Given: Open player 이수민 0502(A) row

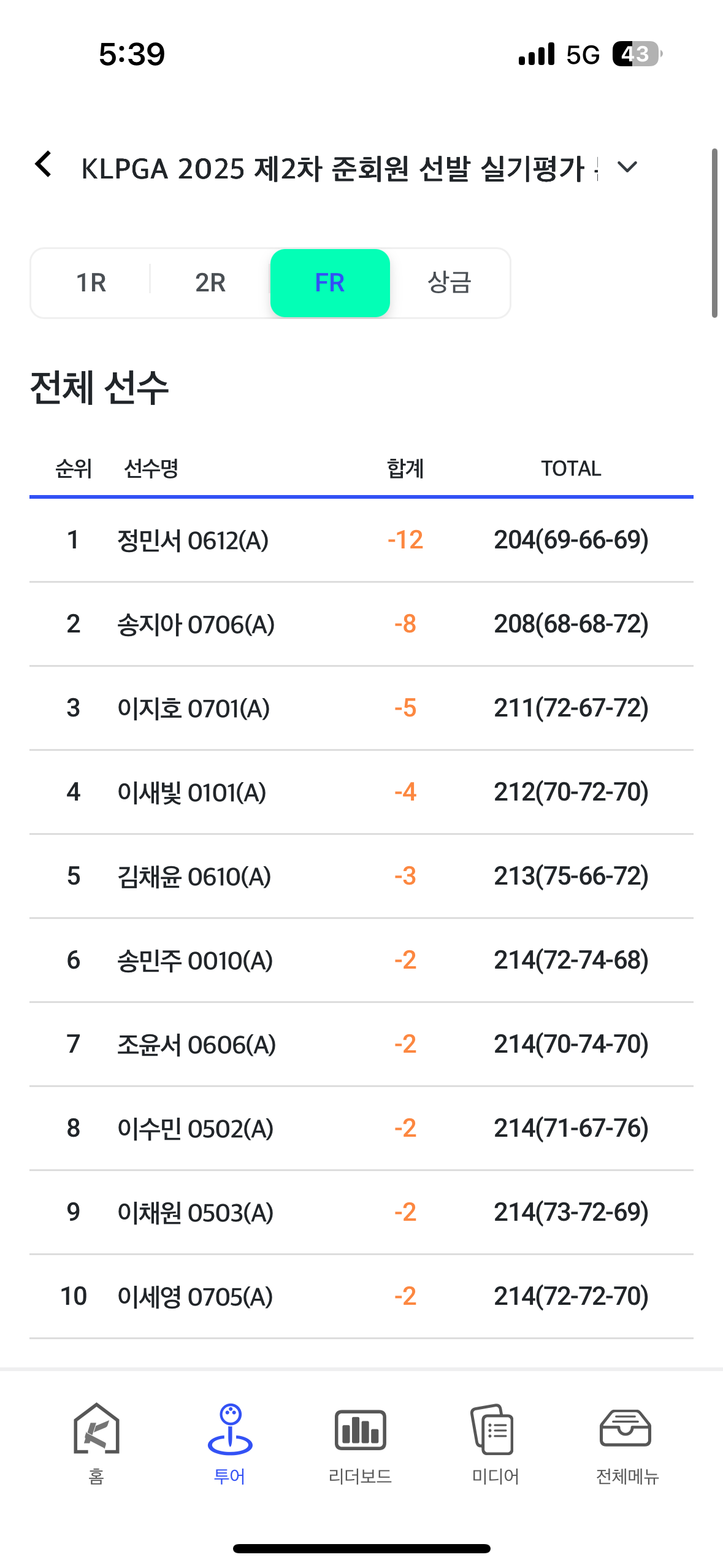Looking at the screenshot, I should tap(361, 1129).
